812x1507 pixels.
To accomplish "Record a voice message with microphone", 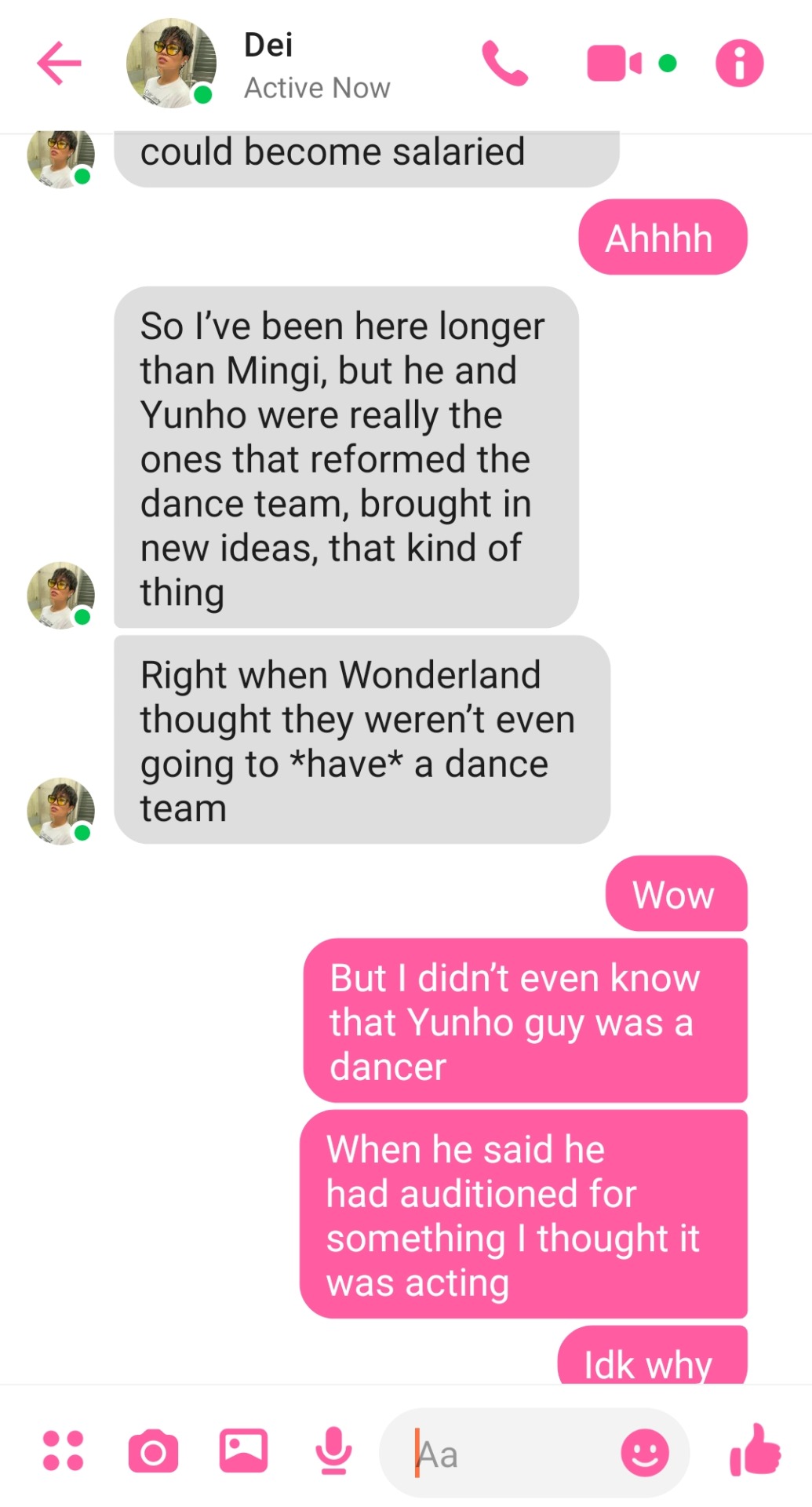I will click(x=333, y=1450).
